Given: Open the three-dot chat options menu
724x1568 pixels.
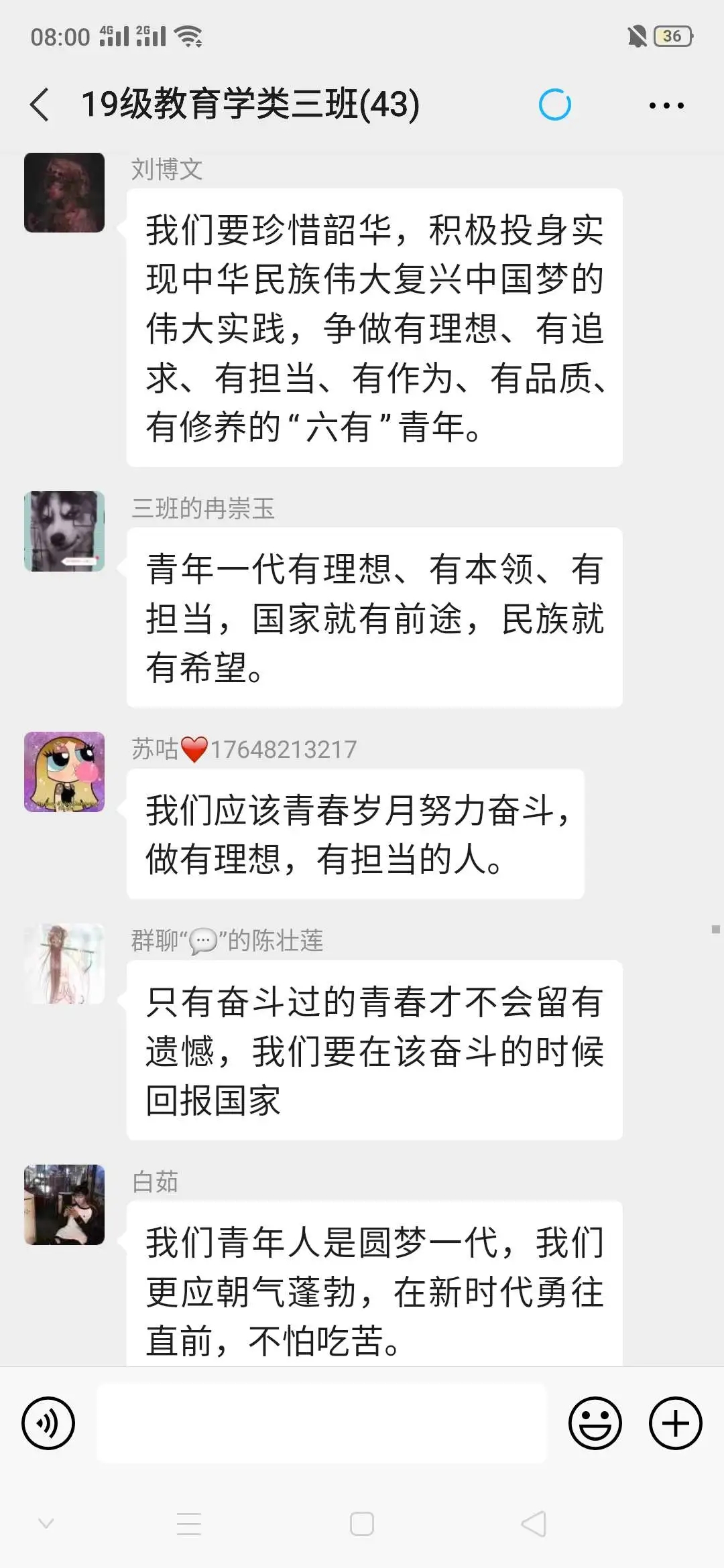Looking at the screenshot, I should point(666,105).
